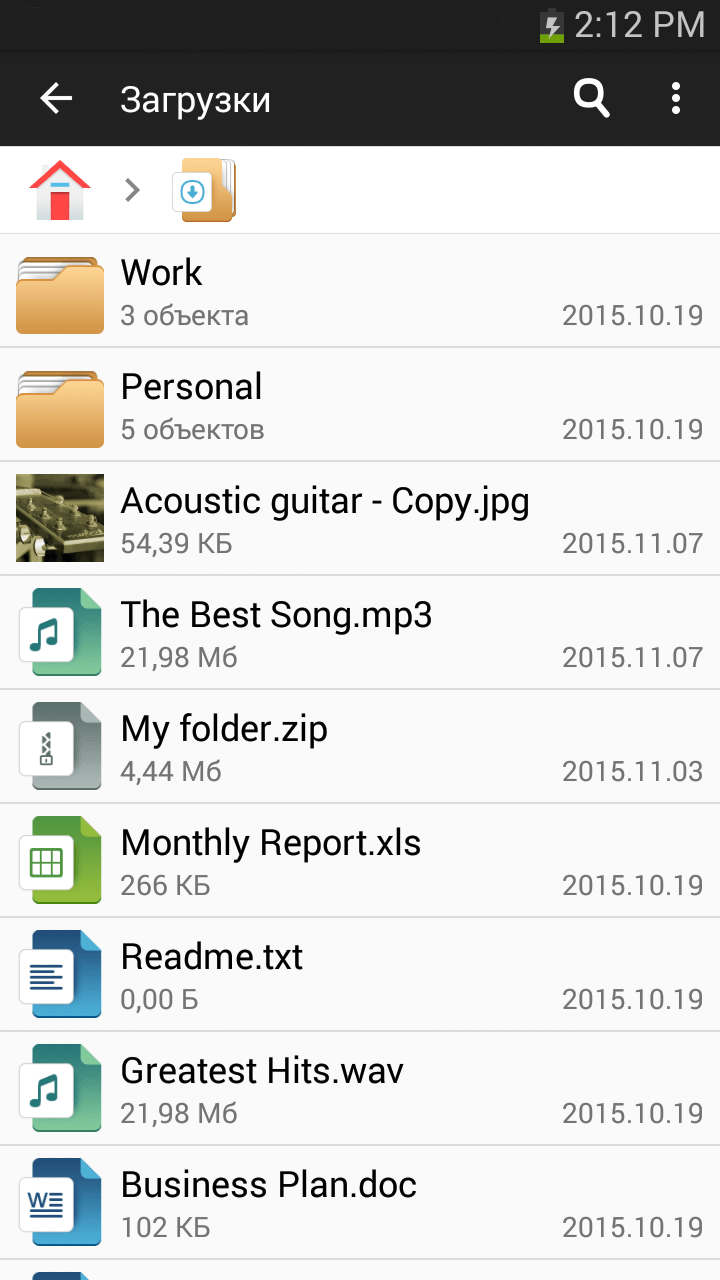View Acoustic guitar - Copy.jpg
Image resolution: width=720 pixels, height=1280 pixels.
pyautogui.click(x=360, y=519)
